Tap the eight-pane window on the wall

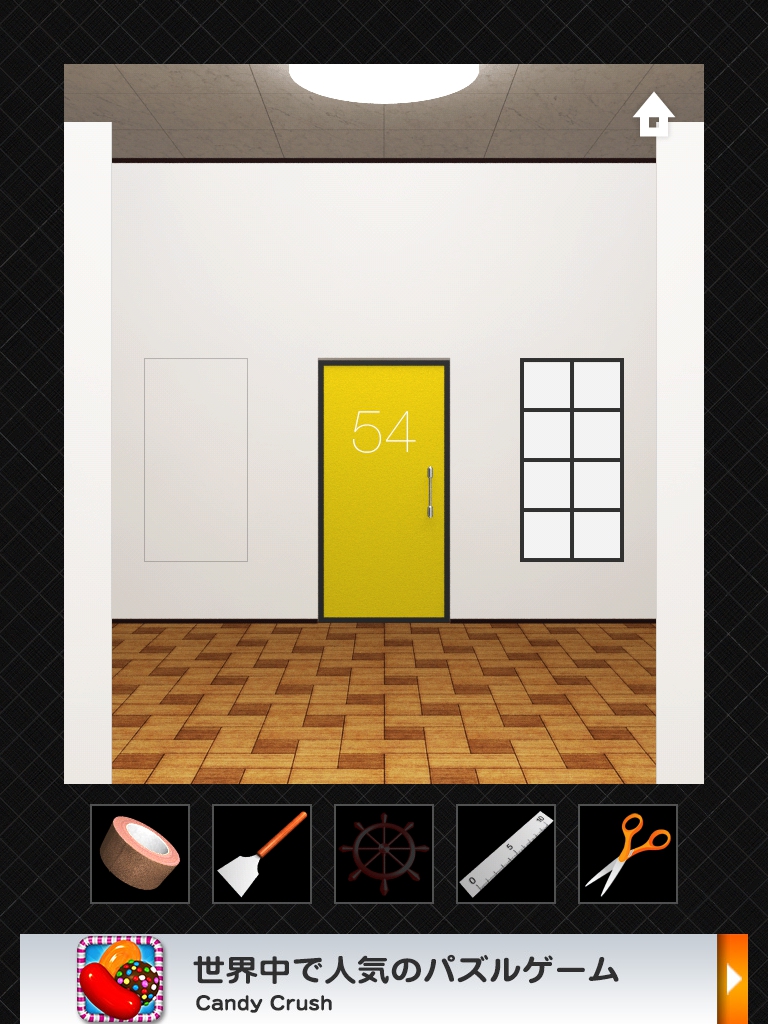pos(572,460)
